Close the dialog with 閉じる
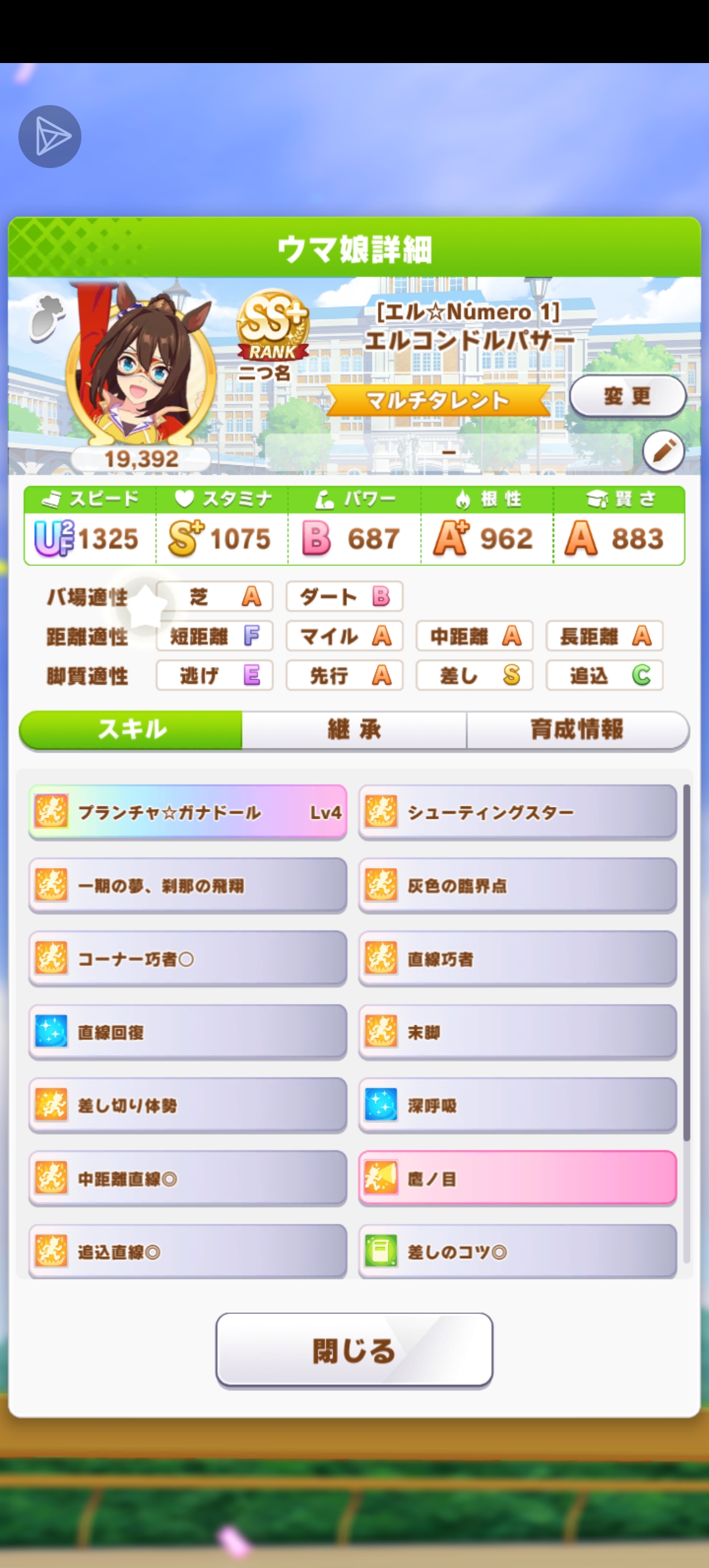Image resolution: width=709 pixels, height=1568 pixels. pos(354,1350)
